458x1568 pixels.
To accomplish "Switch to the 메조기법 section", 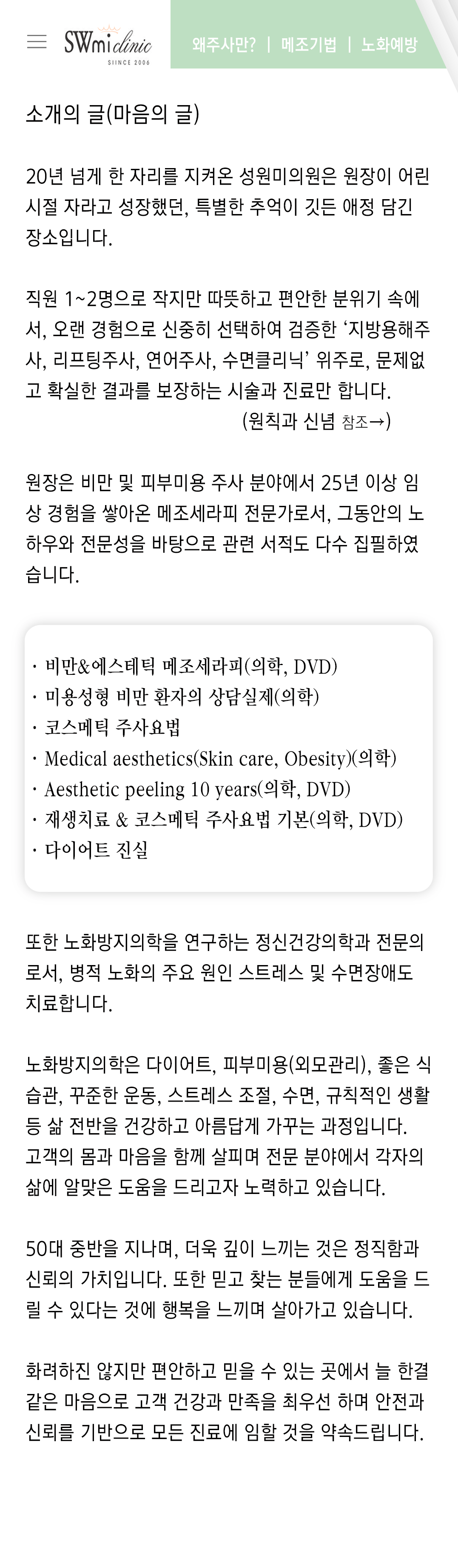I will point(308,44).
